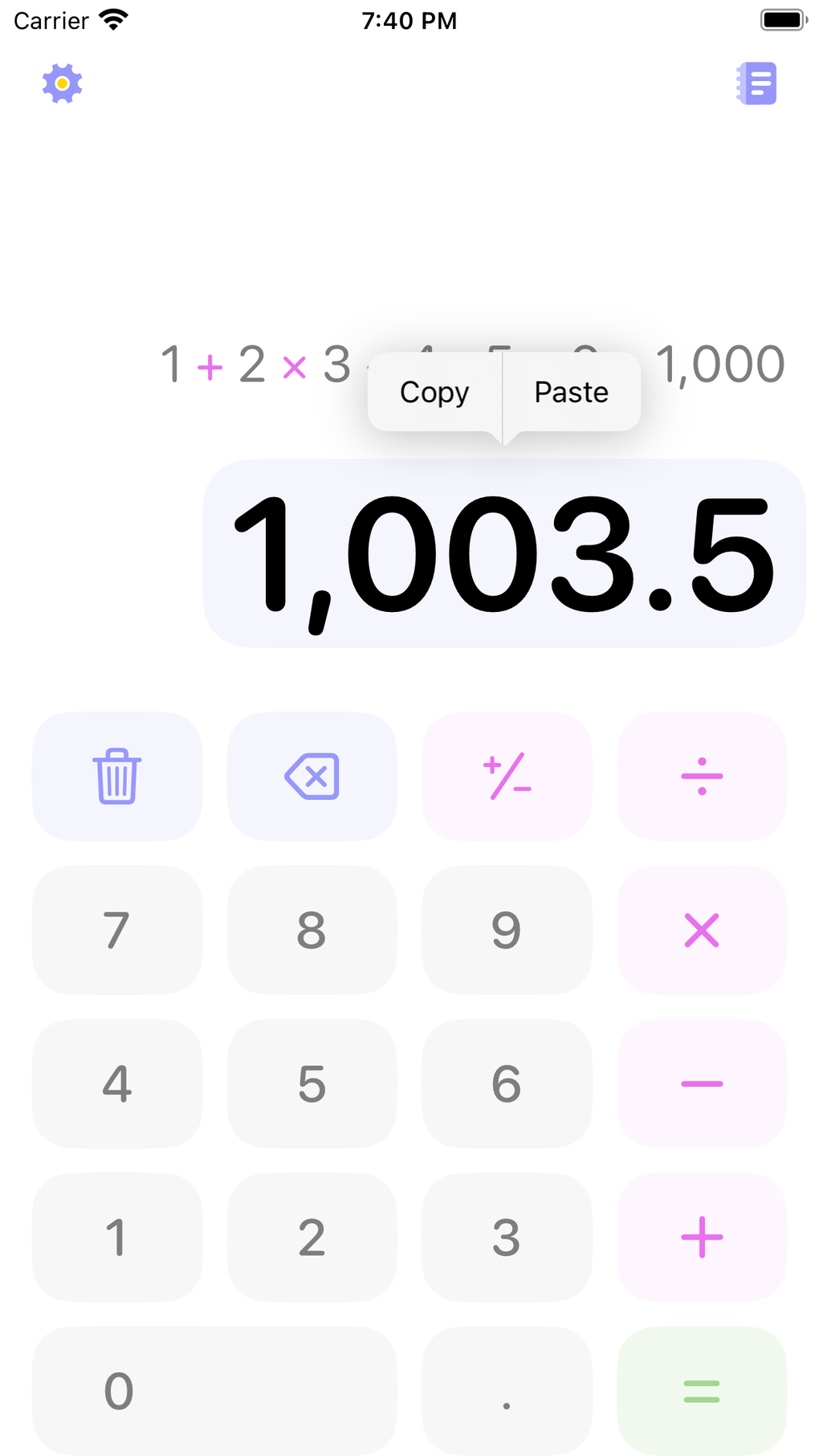Select the multiplication operator icon
The image size is (819, 1456).
click(701, 930)
